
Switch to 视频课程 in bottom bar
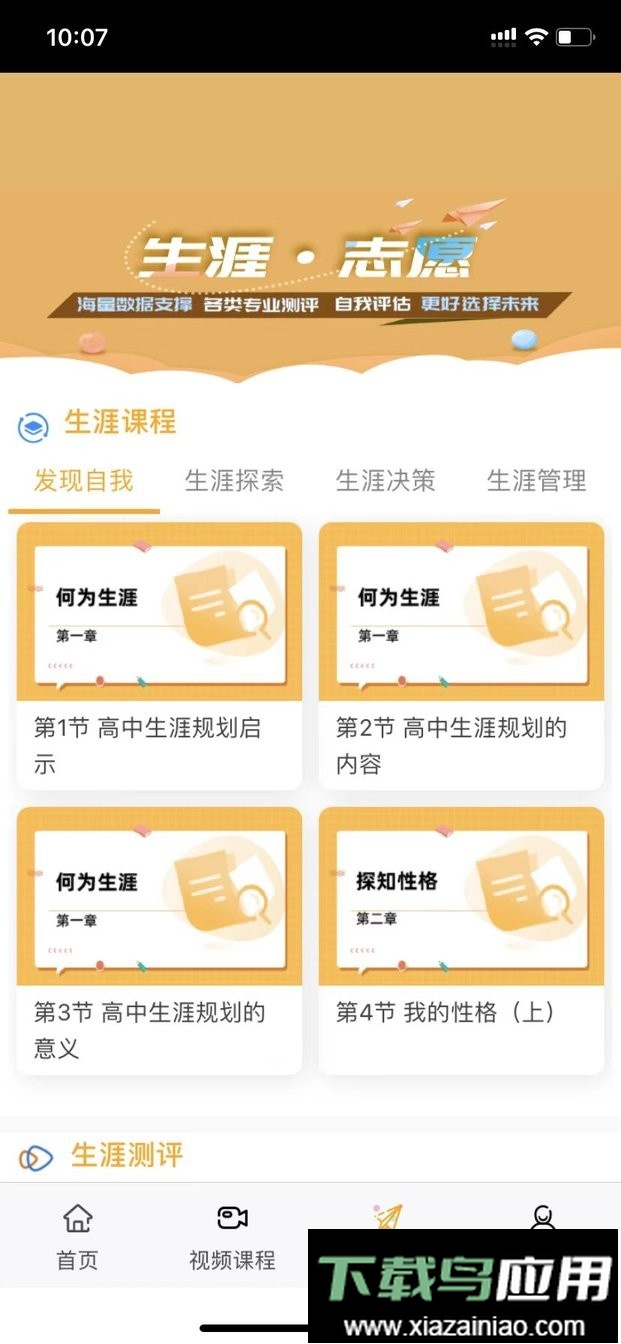click(x=232, y=1236)
